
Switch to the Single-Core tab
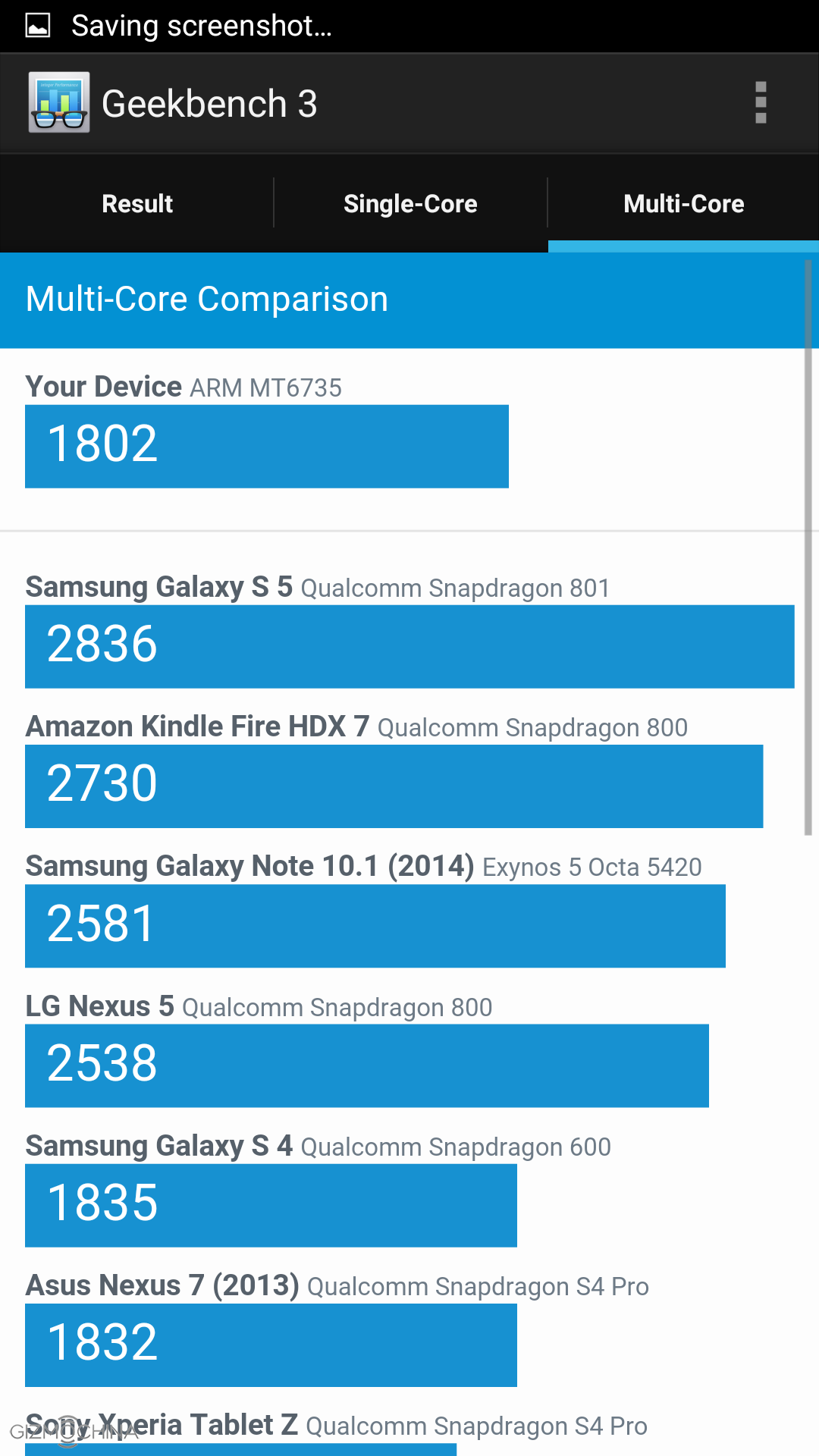[410, 203]
